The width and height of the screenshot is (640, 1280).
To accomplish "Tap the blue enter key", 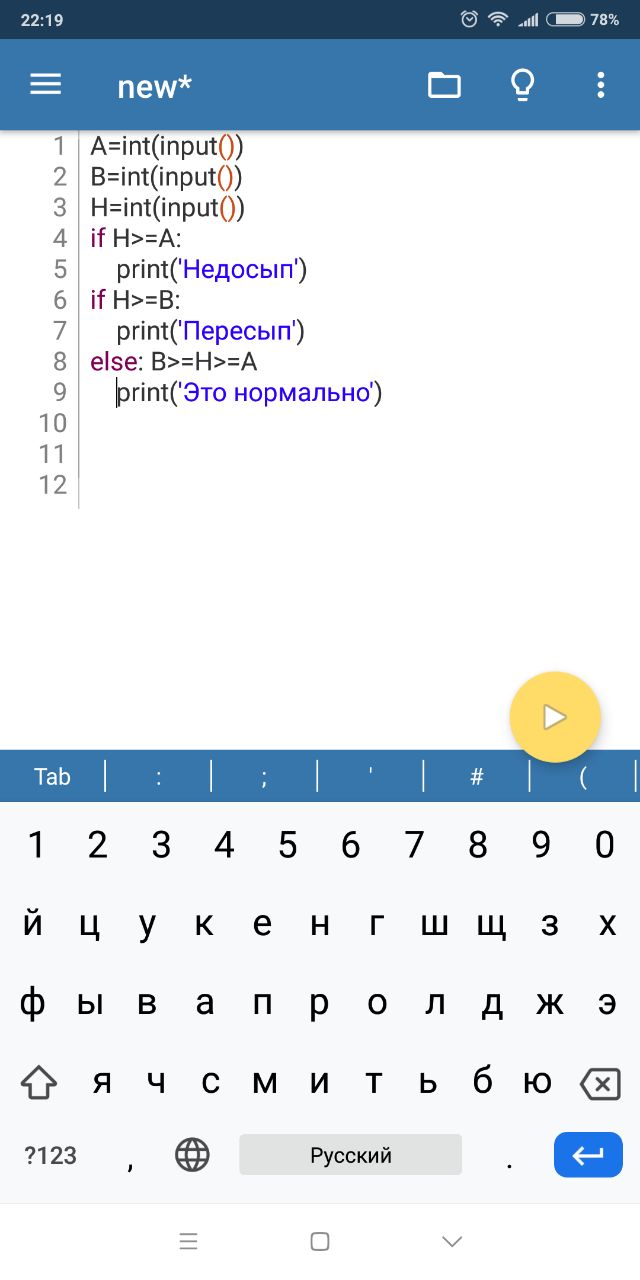I will (588, 1156).
